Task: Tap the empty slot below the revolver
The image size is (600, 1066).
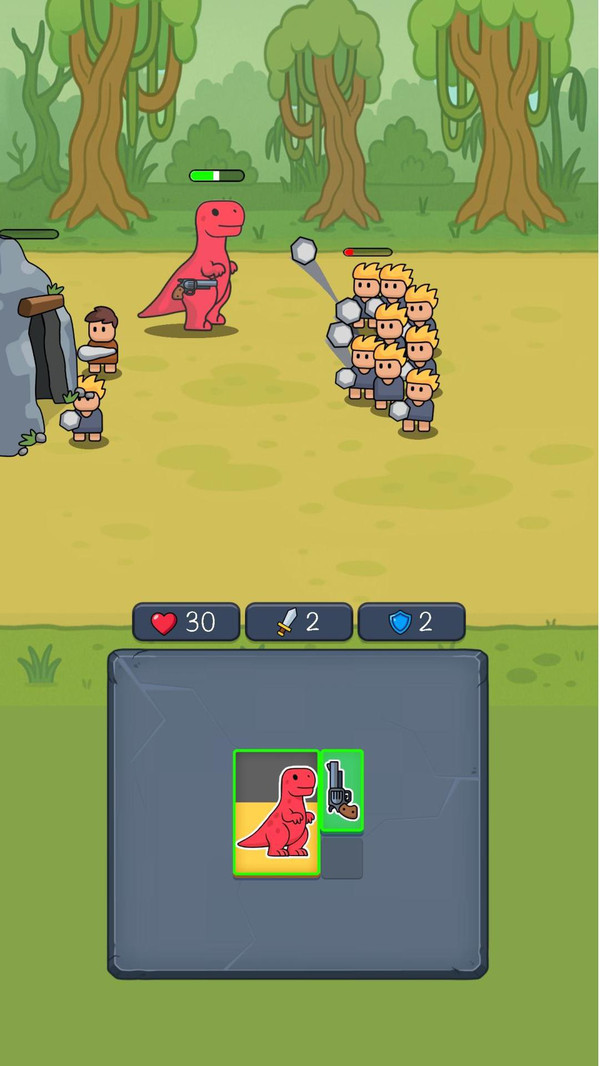Action: click(342, 858)
